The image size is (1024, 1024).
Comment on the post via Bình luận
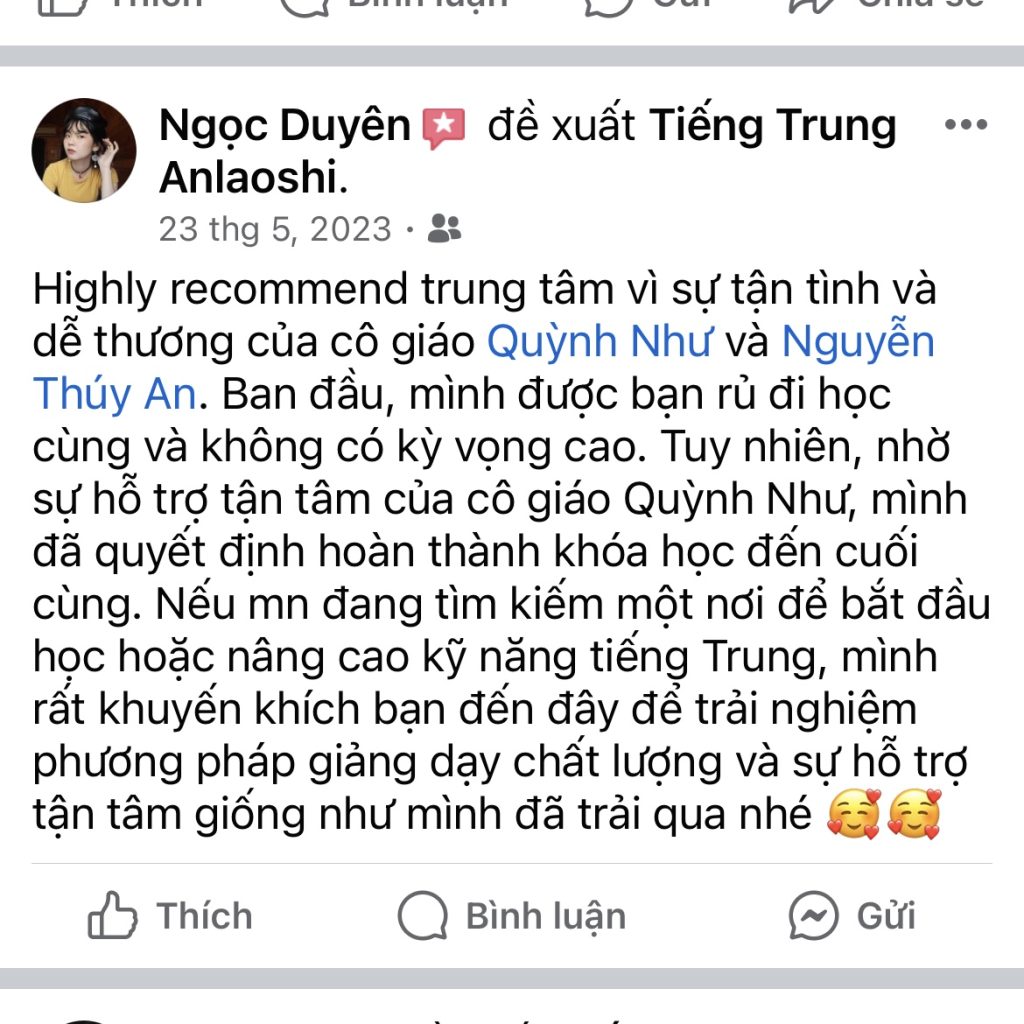tap(512, 916)
